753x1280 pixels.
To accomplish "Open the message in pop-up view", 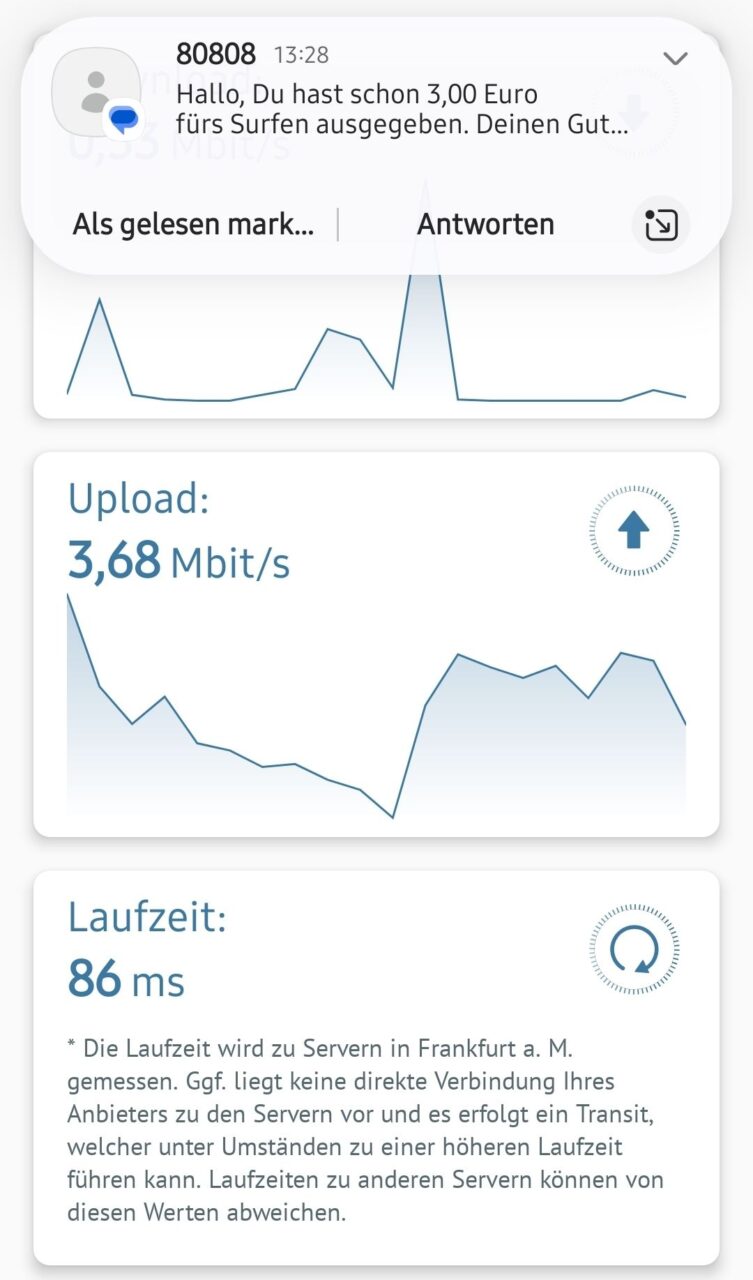I will pyautogui.click(x=661, y=225).
